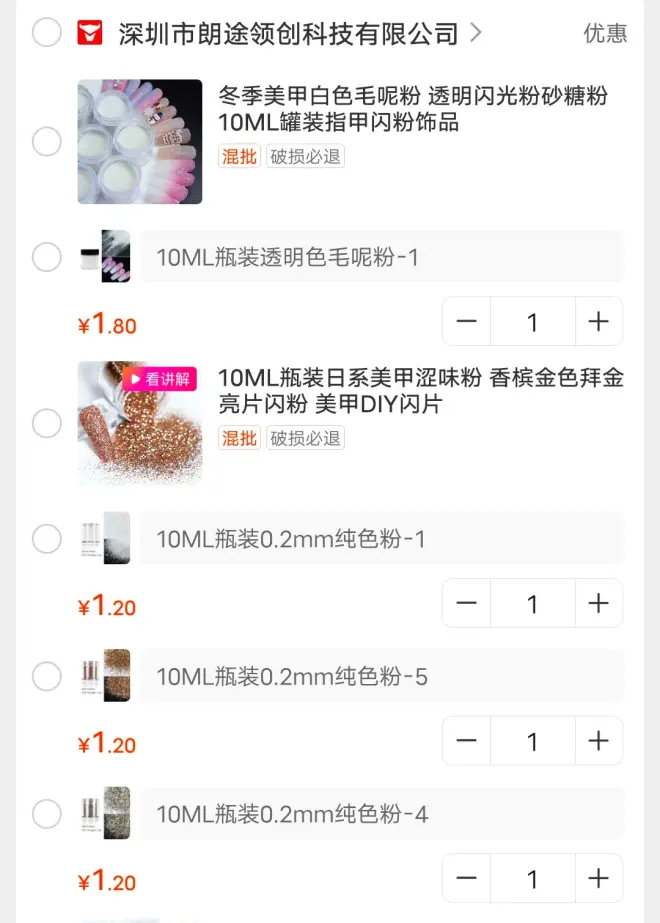
Task: Check the 10ML瓶装透明色毛呢粉-1 variant
Action: pyautogui.click(x=47, y=257)
